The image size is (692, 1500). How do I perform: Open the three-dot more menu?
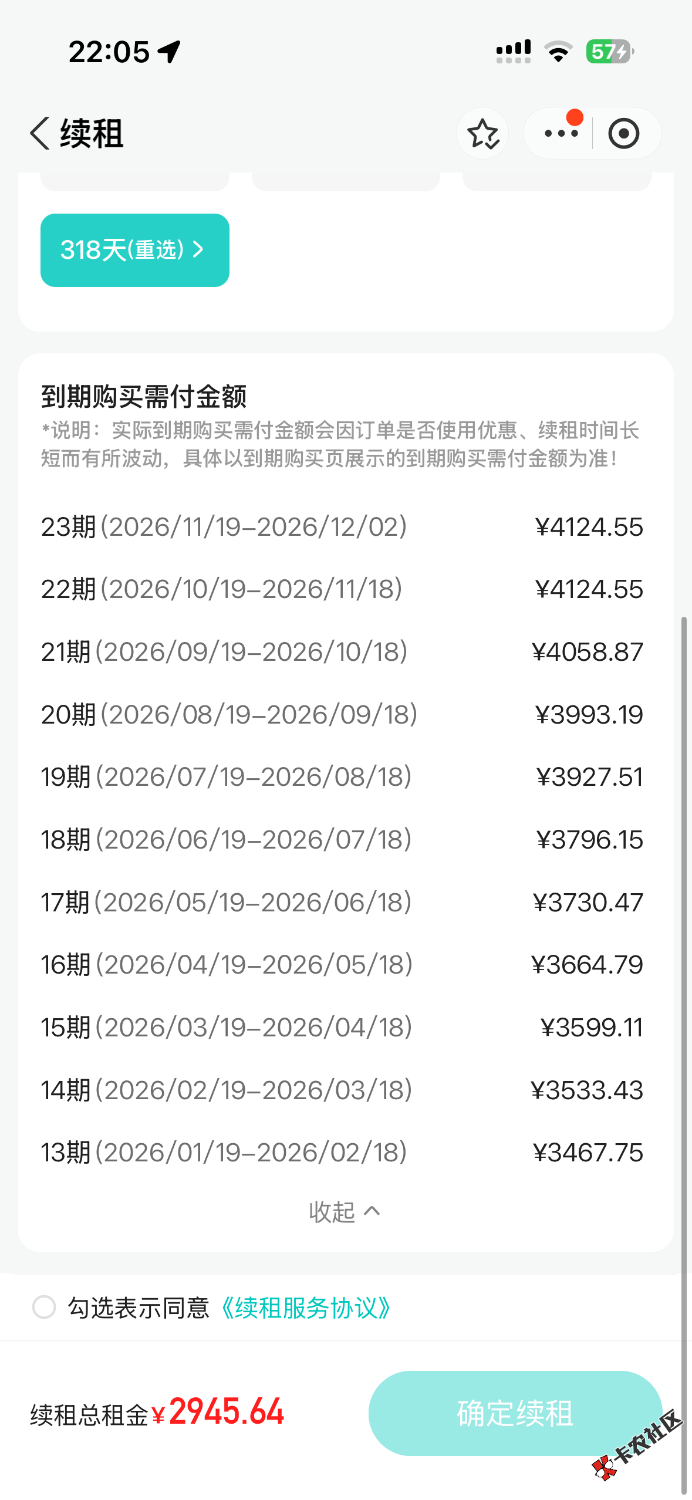(x=561, y=133)
